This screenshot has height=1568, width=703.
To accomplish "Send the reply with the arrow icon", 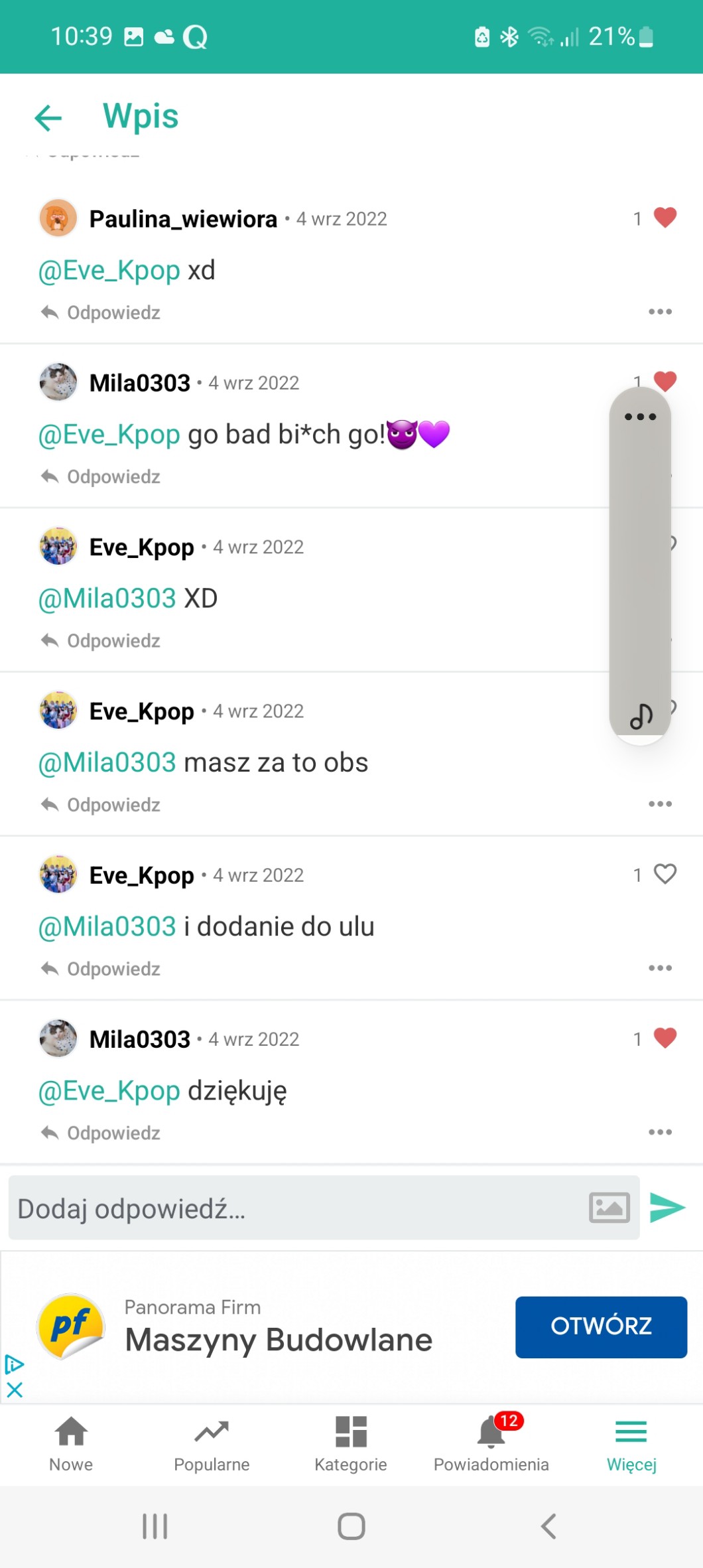I will 667,1207.
